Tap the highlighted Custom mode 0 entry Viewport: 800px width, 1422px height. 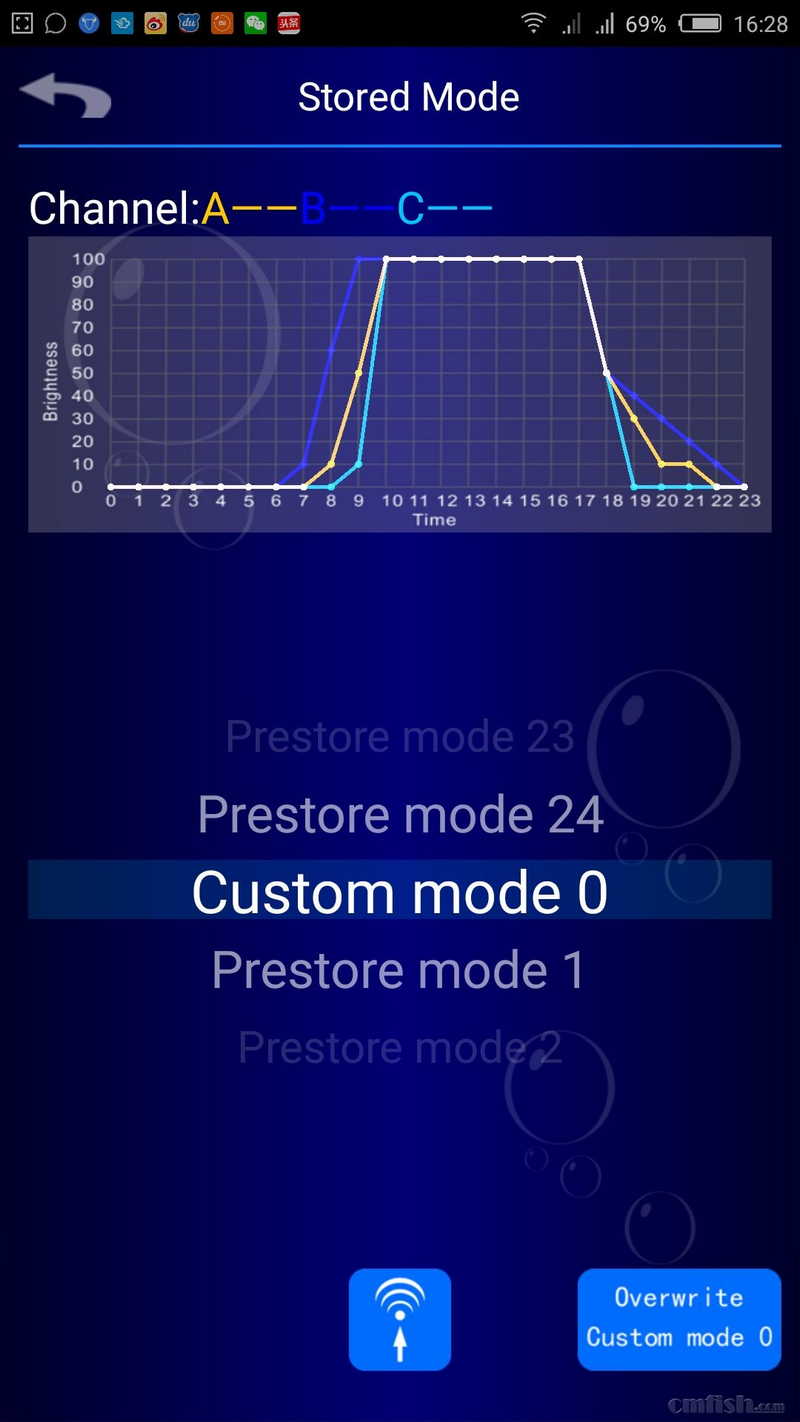pos(400,891)
